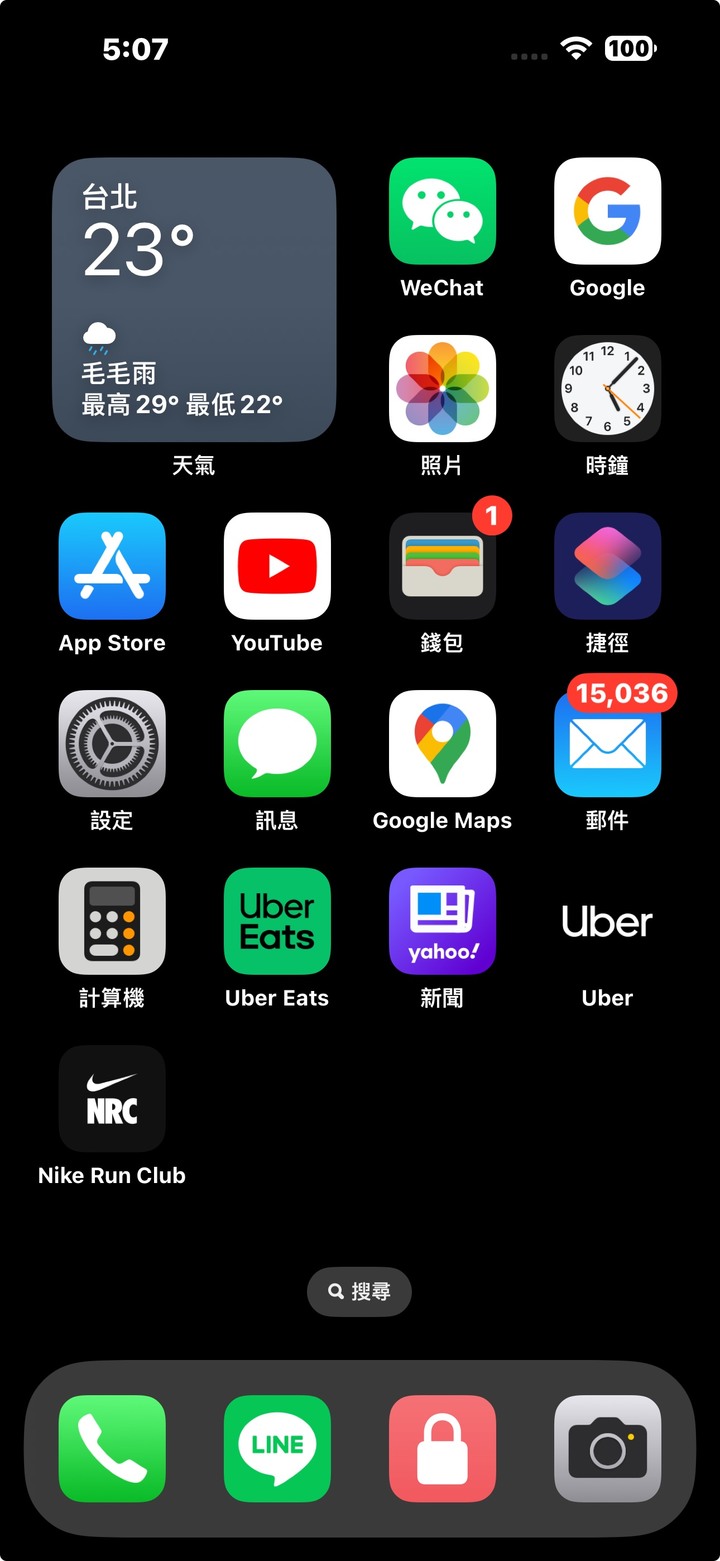Launch the camera from the dock
The height and width of the screenshot is (1561, 720).
[x=607, y=1448]
